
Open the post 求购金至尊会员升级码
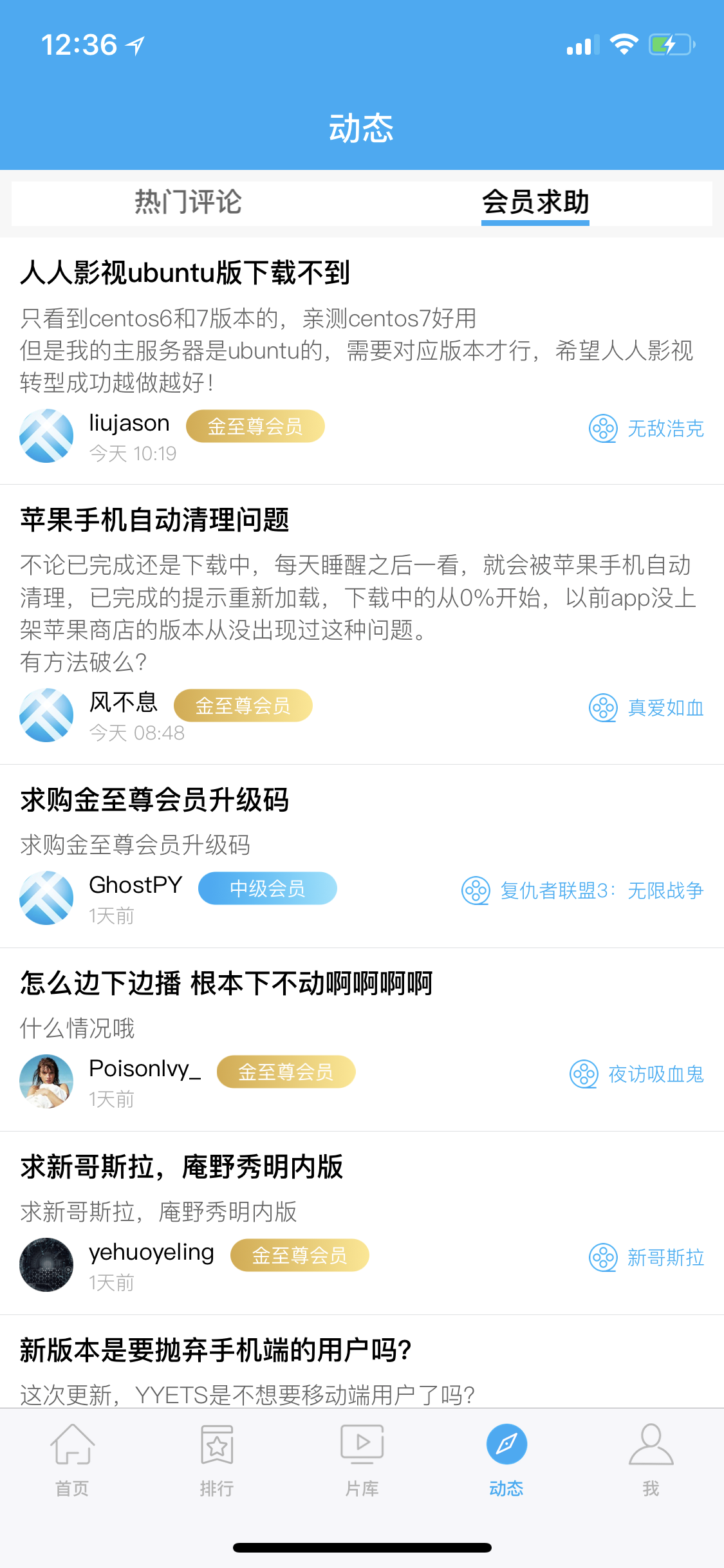tap(155, 800)
